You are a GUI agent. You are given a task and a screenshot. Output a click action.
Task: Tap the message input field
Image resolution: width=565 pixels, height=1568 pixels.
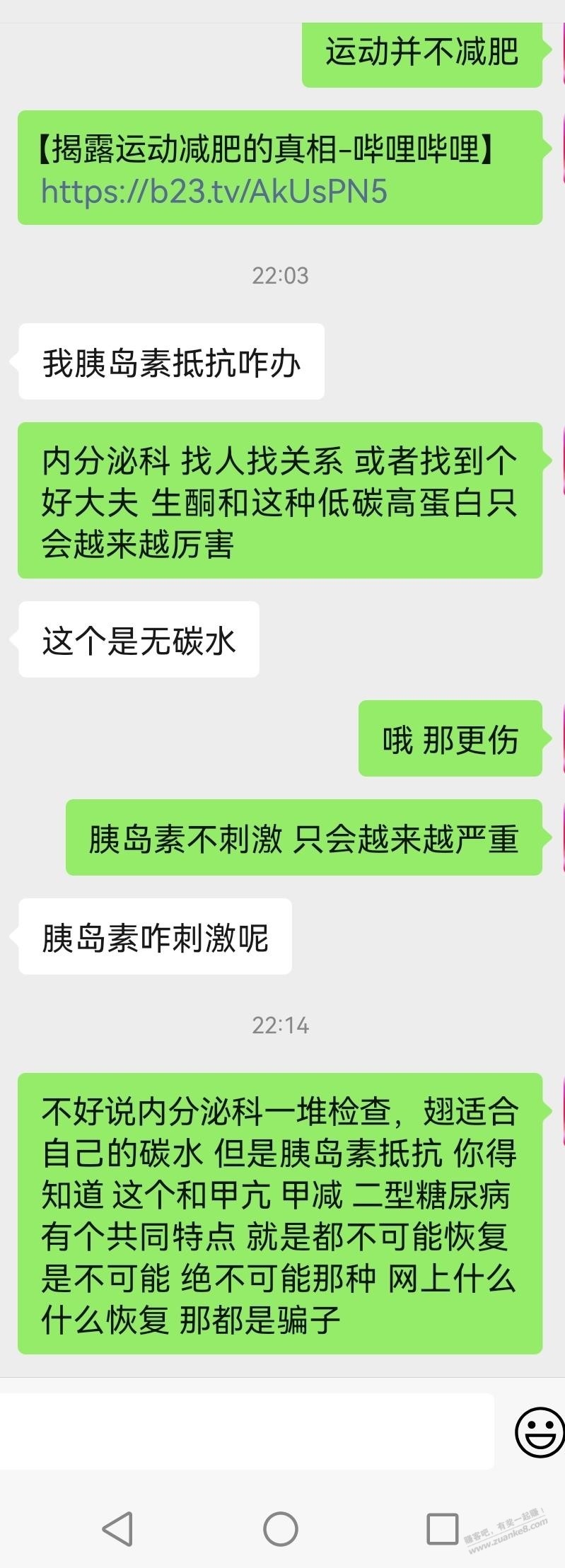246,1432
